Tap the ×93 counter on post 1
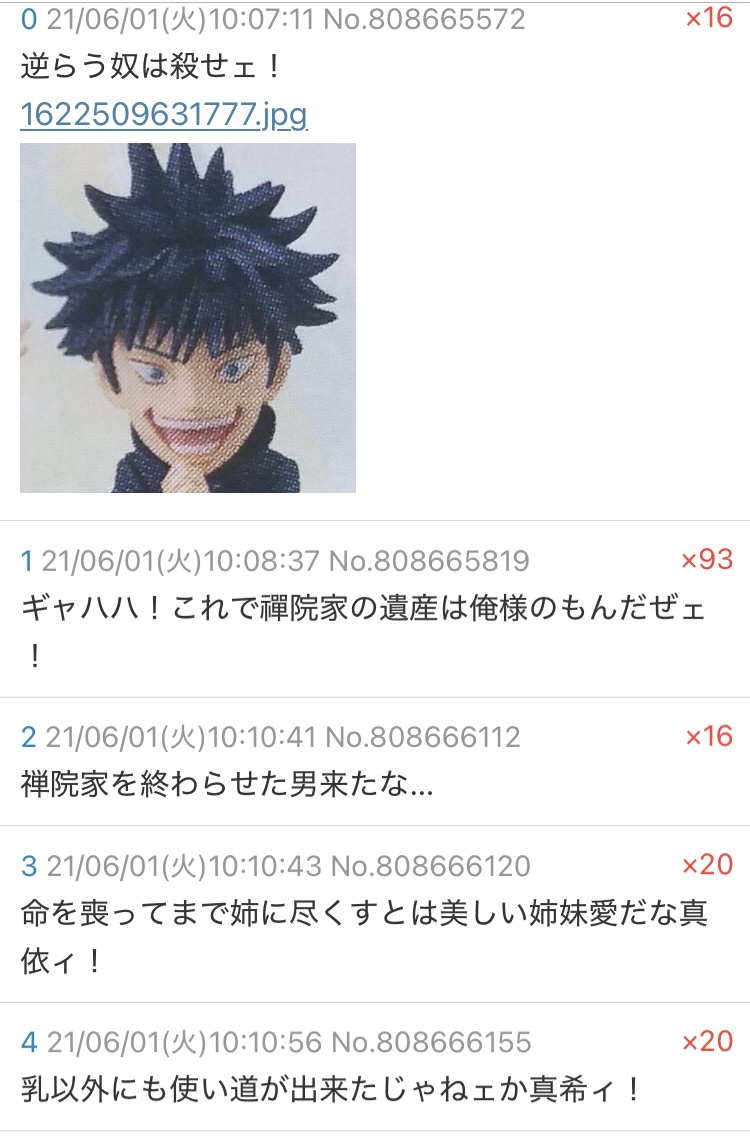 pyautogui.click(x=707, y=560)
